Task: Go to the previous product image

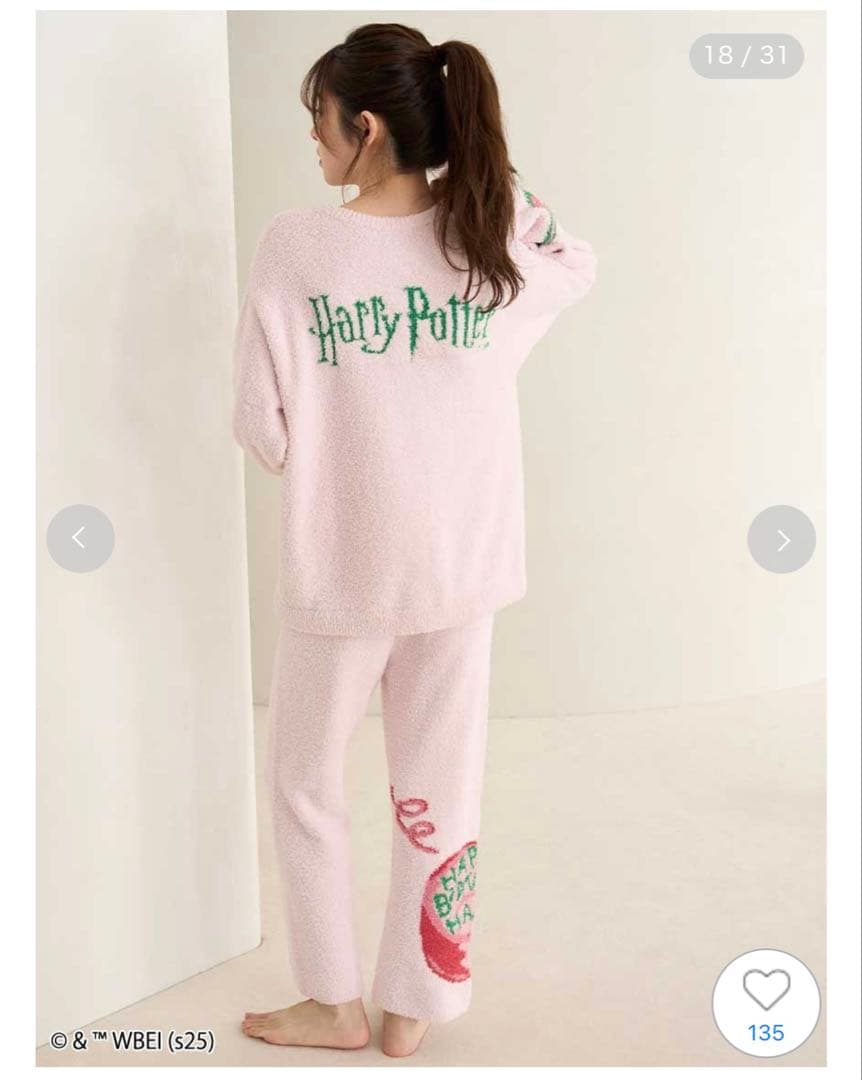Action: (x=80, y=539)
